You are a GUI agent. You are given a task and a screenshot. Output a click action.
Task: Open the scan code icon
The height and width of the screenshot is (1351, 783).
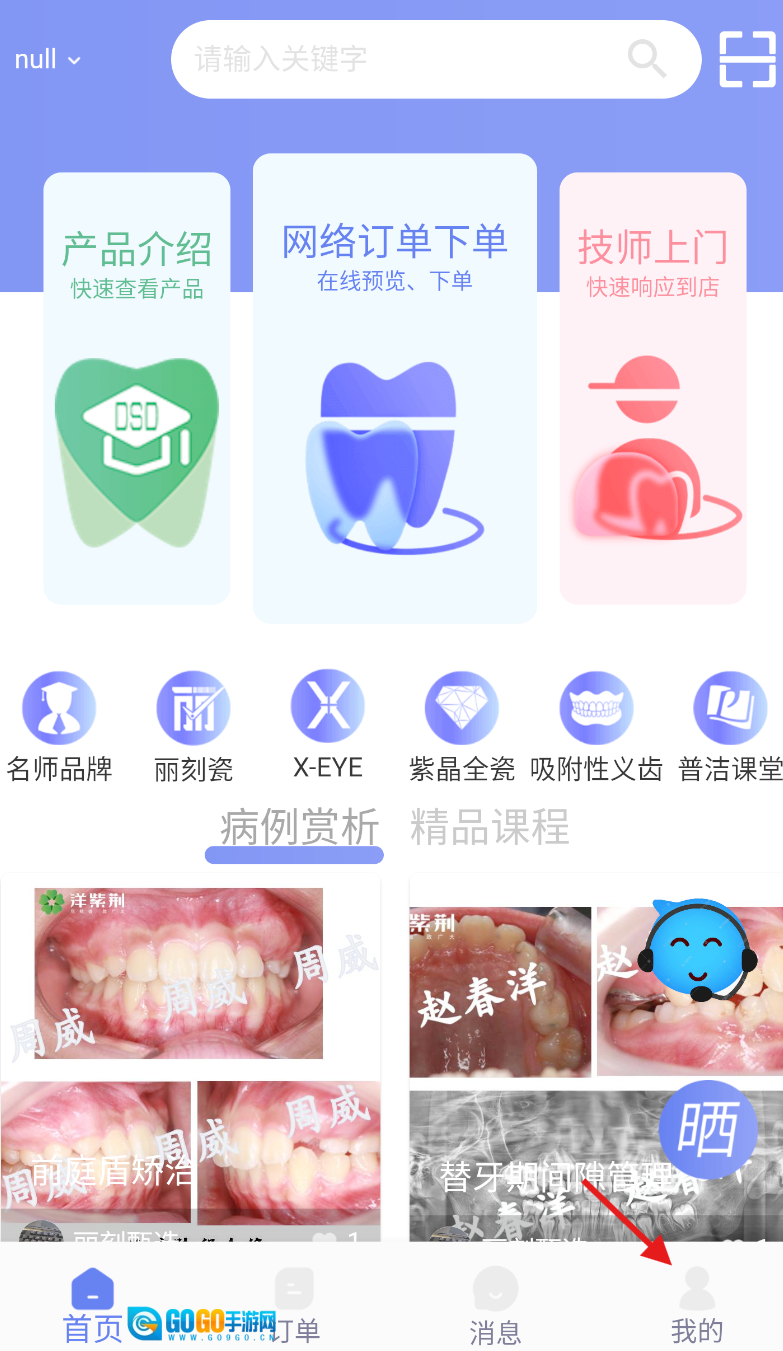click(x=748, y=59)
